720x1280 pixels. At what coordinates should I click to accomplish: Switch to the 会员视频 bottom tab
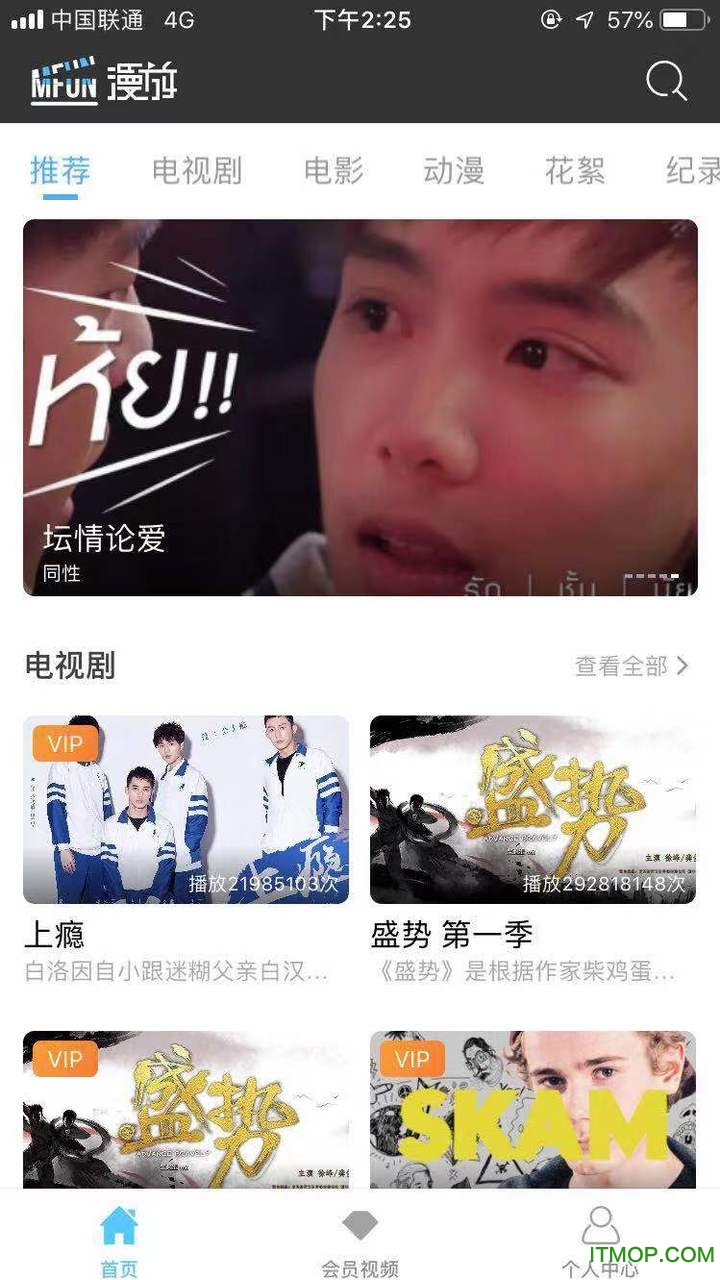coord(360,1241)
